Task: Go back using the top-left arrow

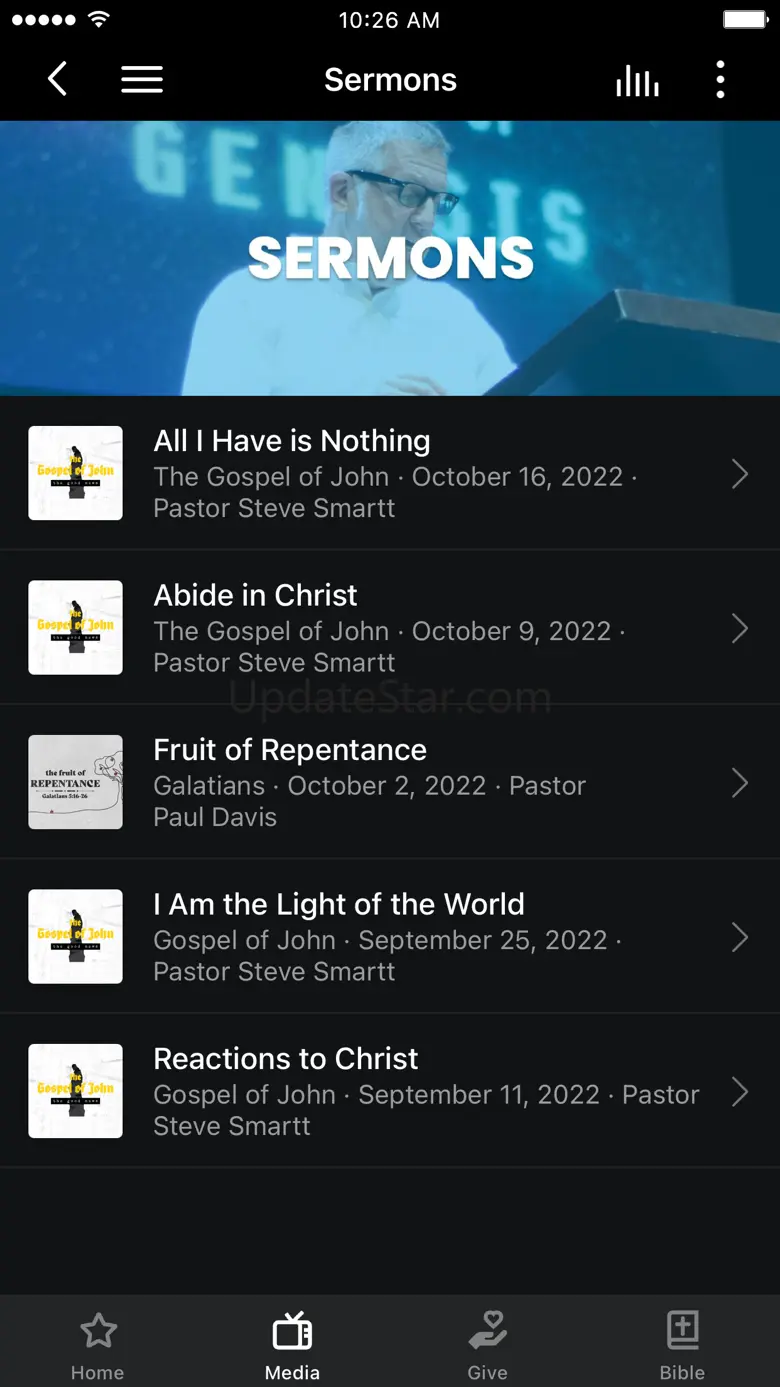Action: pos(58,79)
